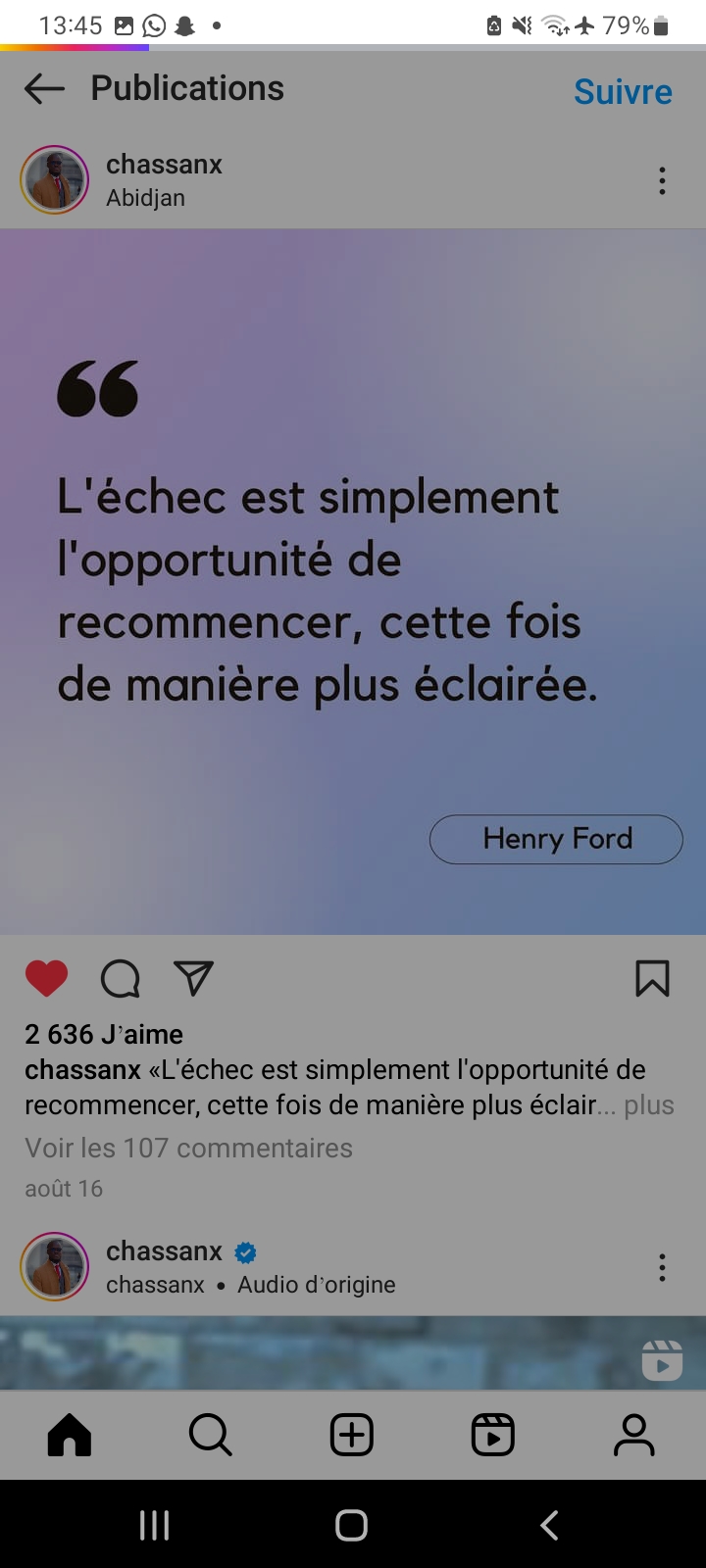Open the options menu of the Abidjan post
Viewport: 706px width, 1568px height.
click(x=663, y=180)
